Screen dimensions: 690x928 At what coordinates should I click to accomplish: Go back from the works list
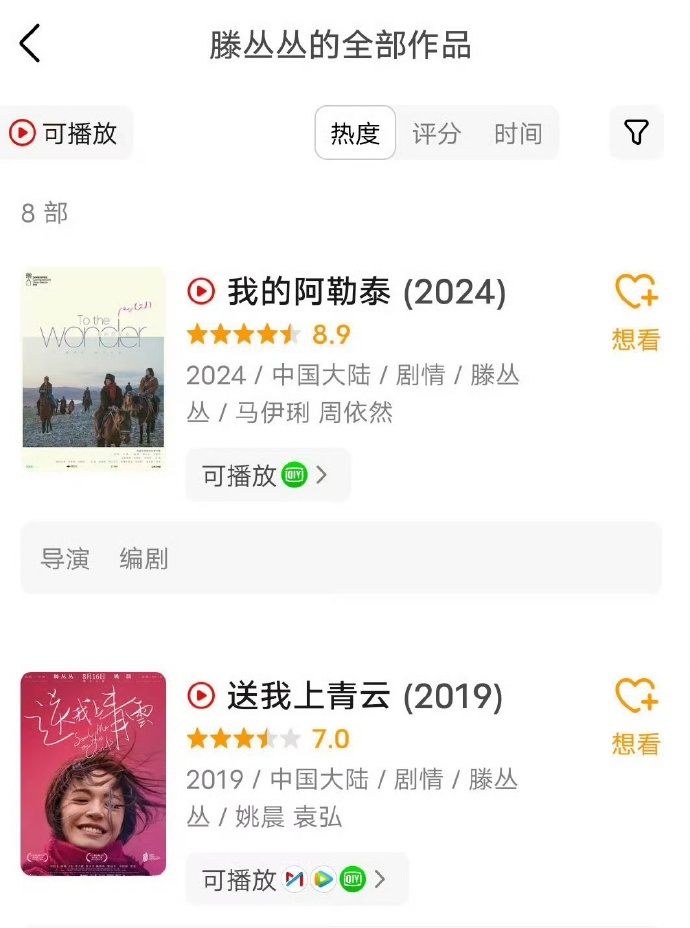pyautogui.click(x=30, y=44)
